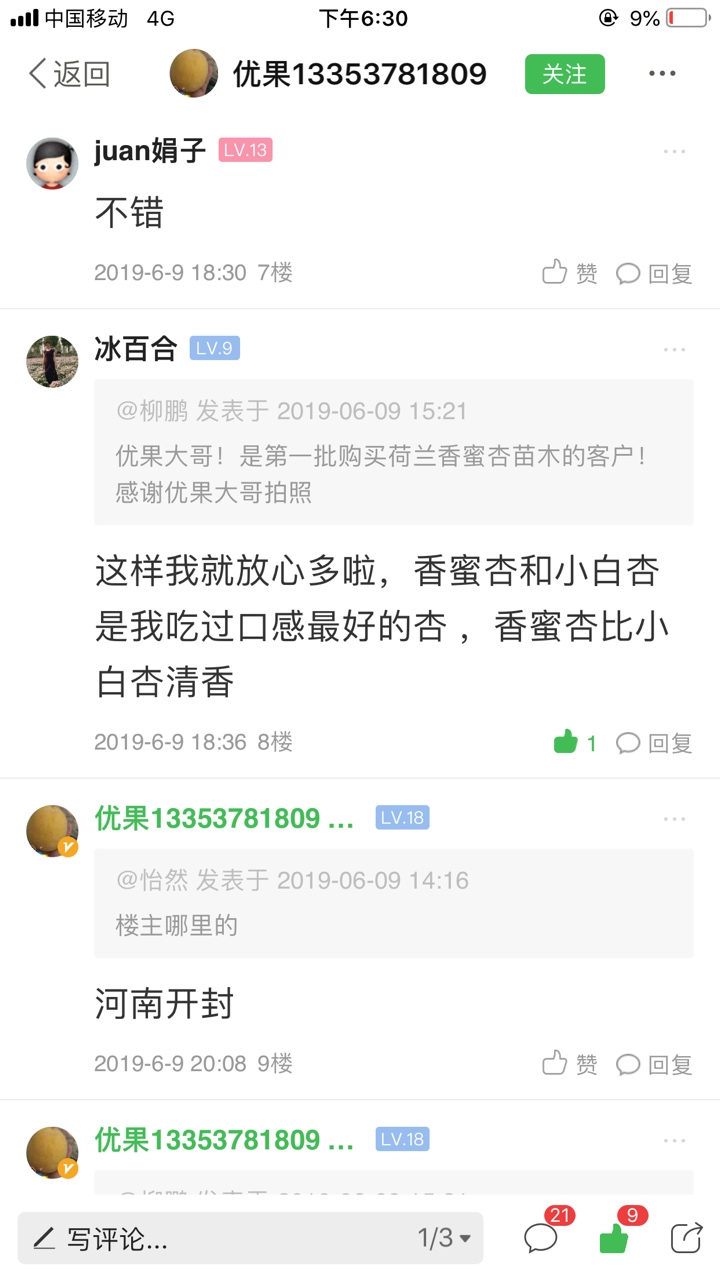Screen dimensions: 720x1280
Task: Open the 1/3 page selector dropdown
Action: pyautogui.click(x=445, y=1239)
